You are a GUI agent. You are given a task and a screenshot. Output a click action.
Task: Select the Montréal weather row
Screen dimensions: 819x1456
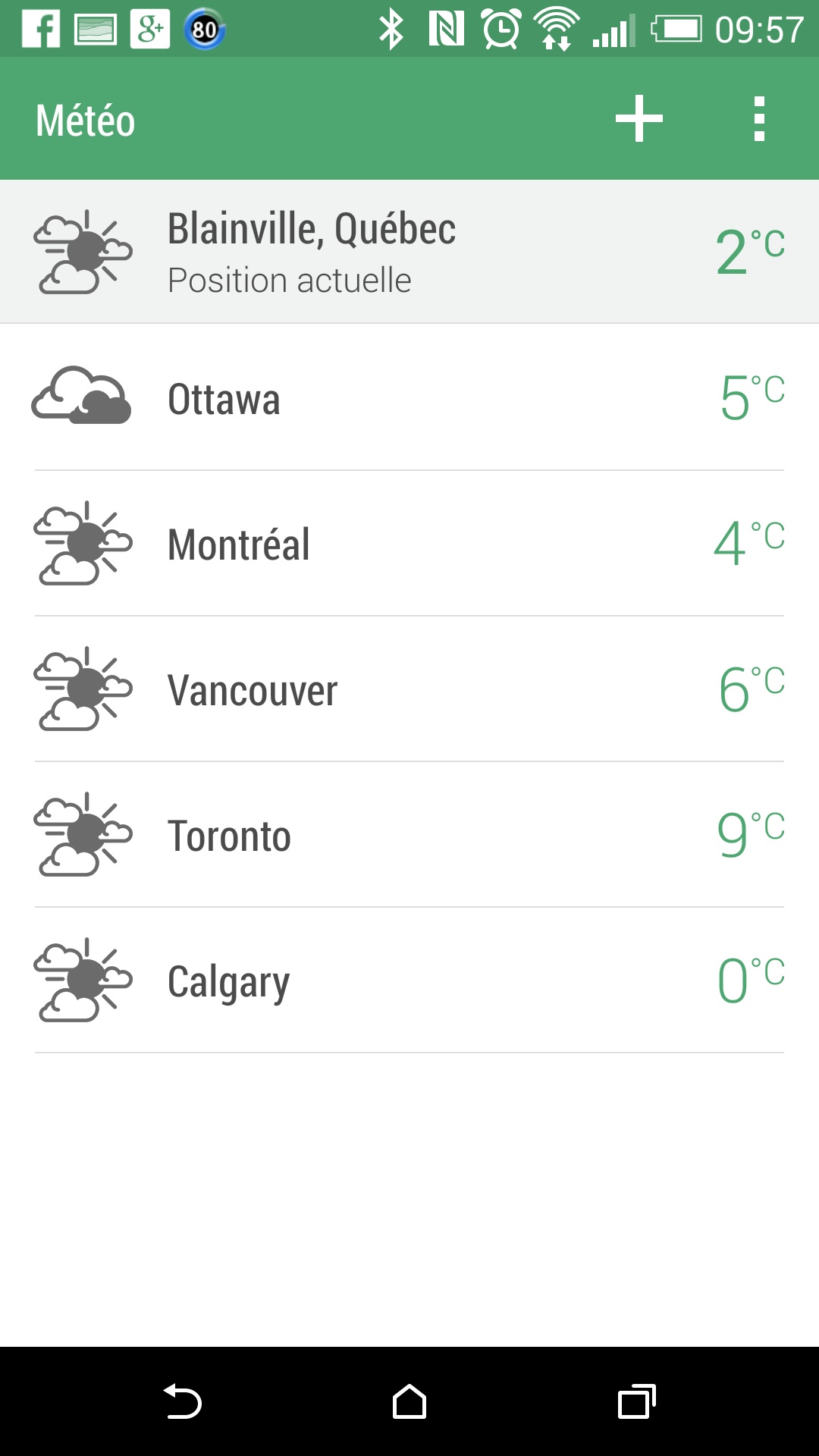click(x=409, y=544)
